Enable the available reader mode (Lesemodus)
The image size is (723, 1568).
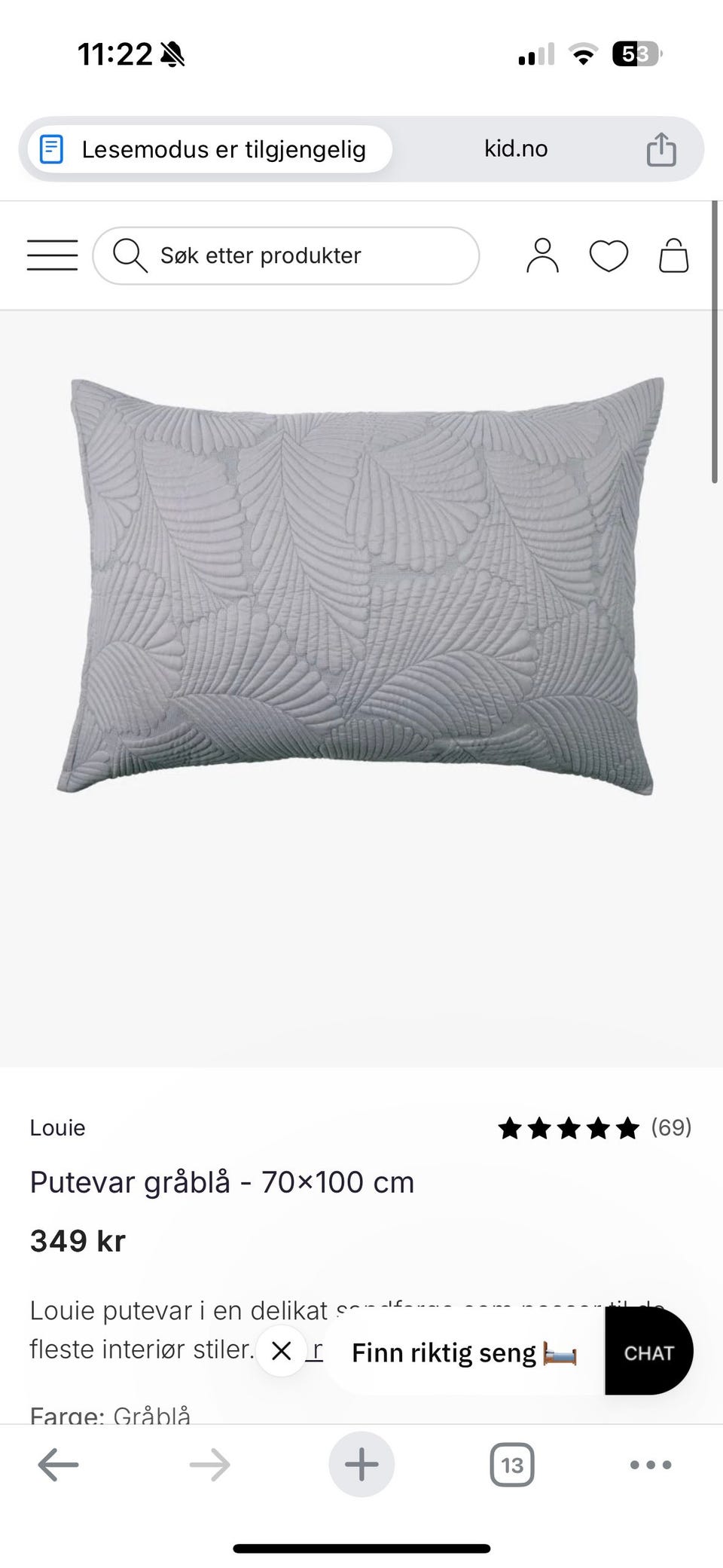pyautogui.click(x=210, y=149)
